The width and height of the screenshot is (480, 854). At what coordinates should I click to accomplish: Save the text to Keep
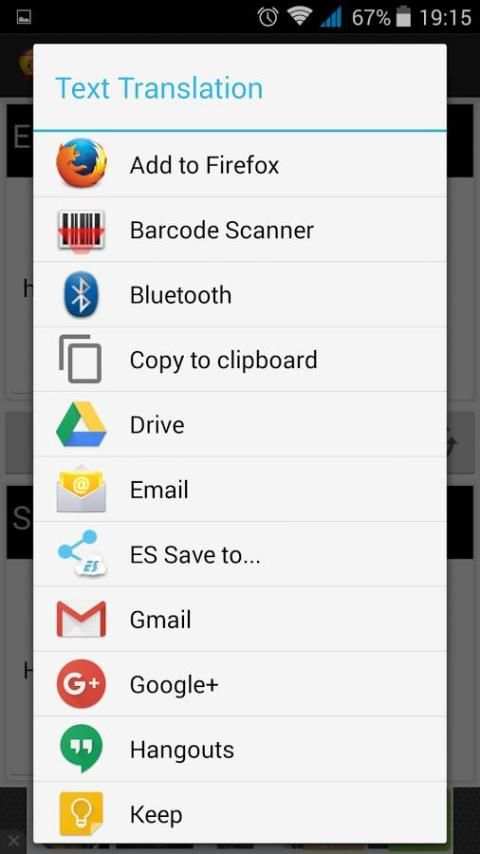pyautogui.click(x=240, y=814)
